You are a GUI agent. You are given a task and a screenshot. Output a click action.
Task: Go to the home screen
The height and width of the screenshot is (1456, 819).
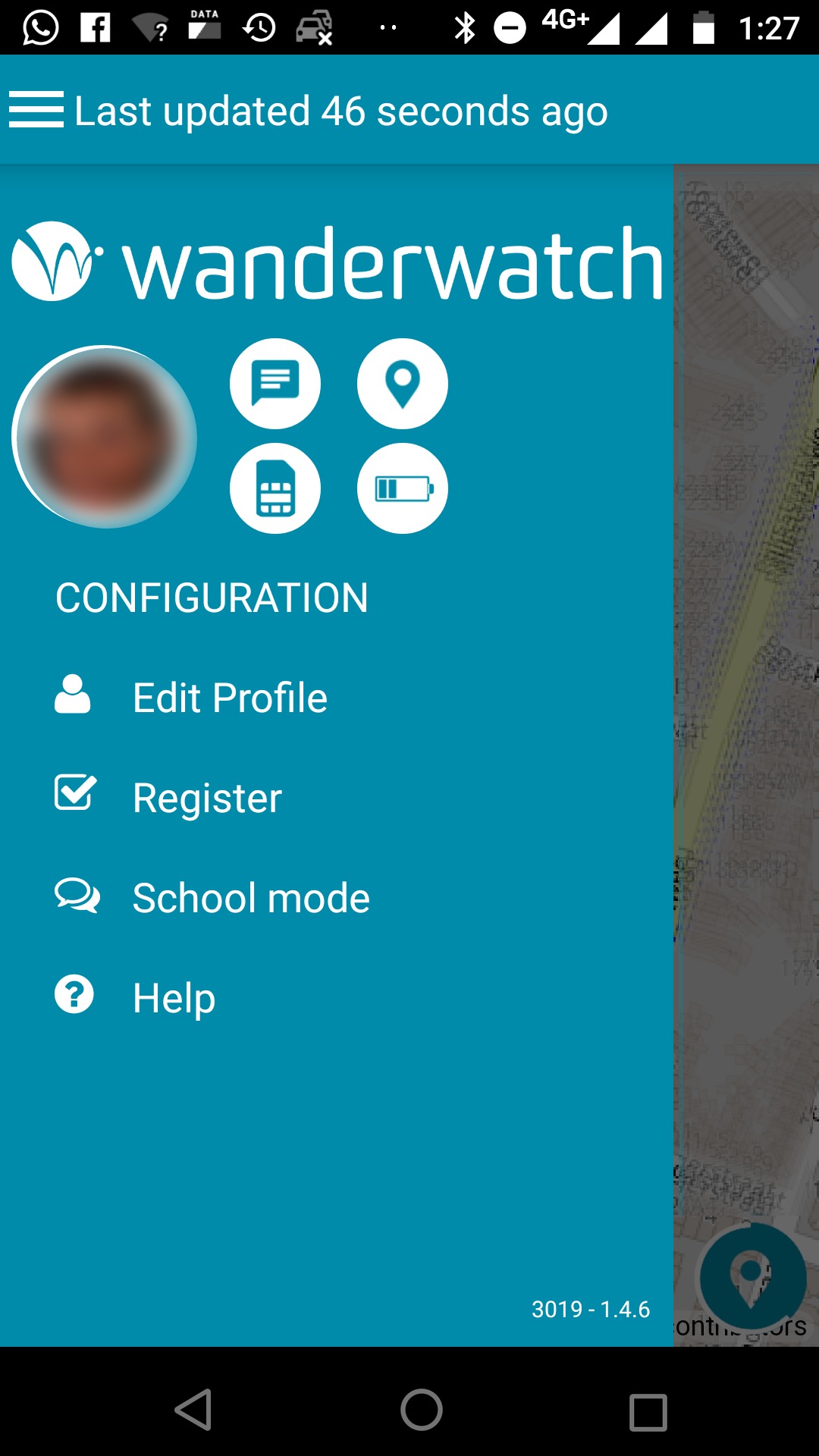click(x=422, y=1410)
